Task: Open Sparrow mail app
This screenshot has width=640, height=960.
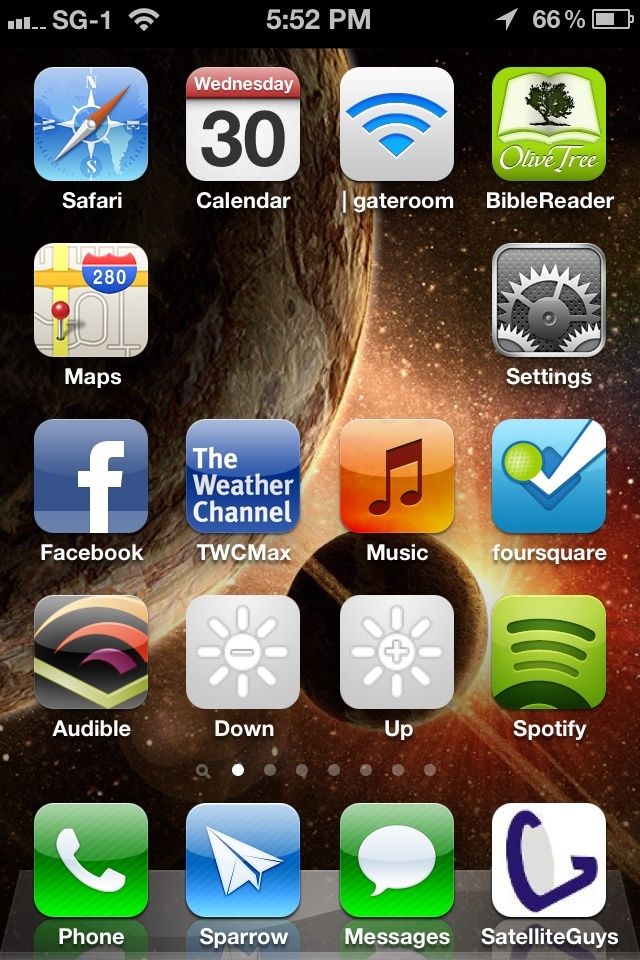Action: click(243, 860)
